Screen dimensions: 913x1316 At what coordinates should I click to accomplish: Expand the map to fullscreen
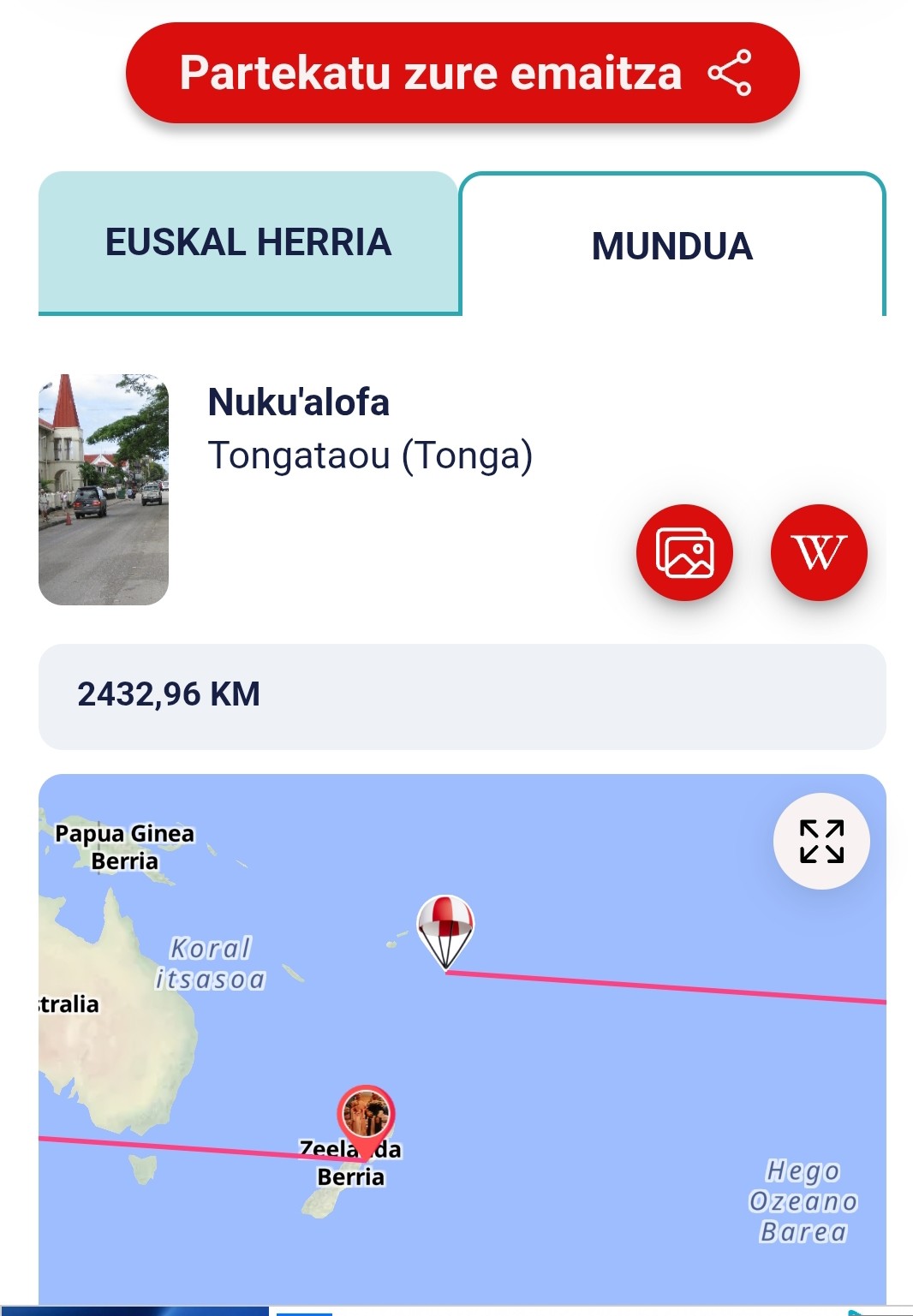821,841
